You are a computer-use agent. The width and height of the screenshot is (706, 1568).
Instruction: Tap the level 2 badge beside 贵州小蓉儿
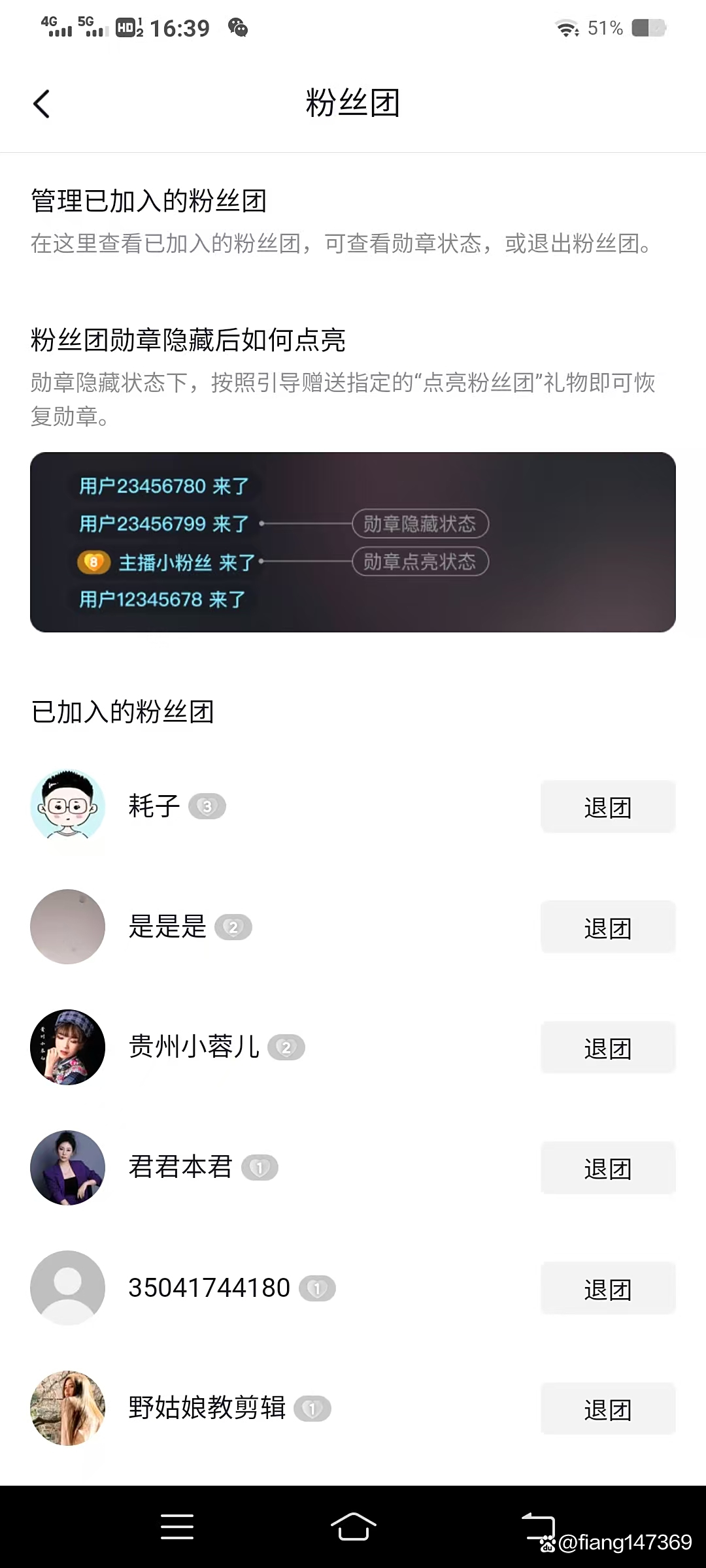coord(286,1047)
